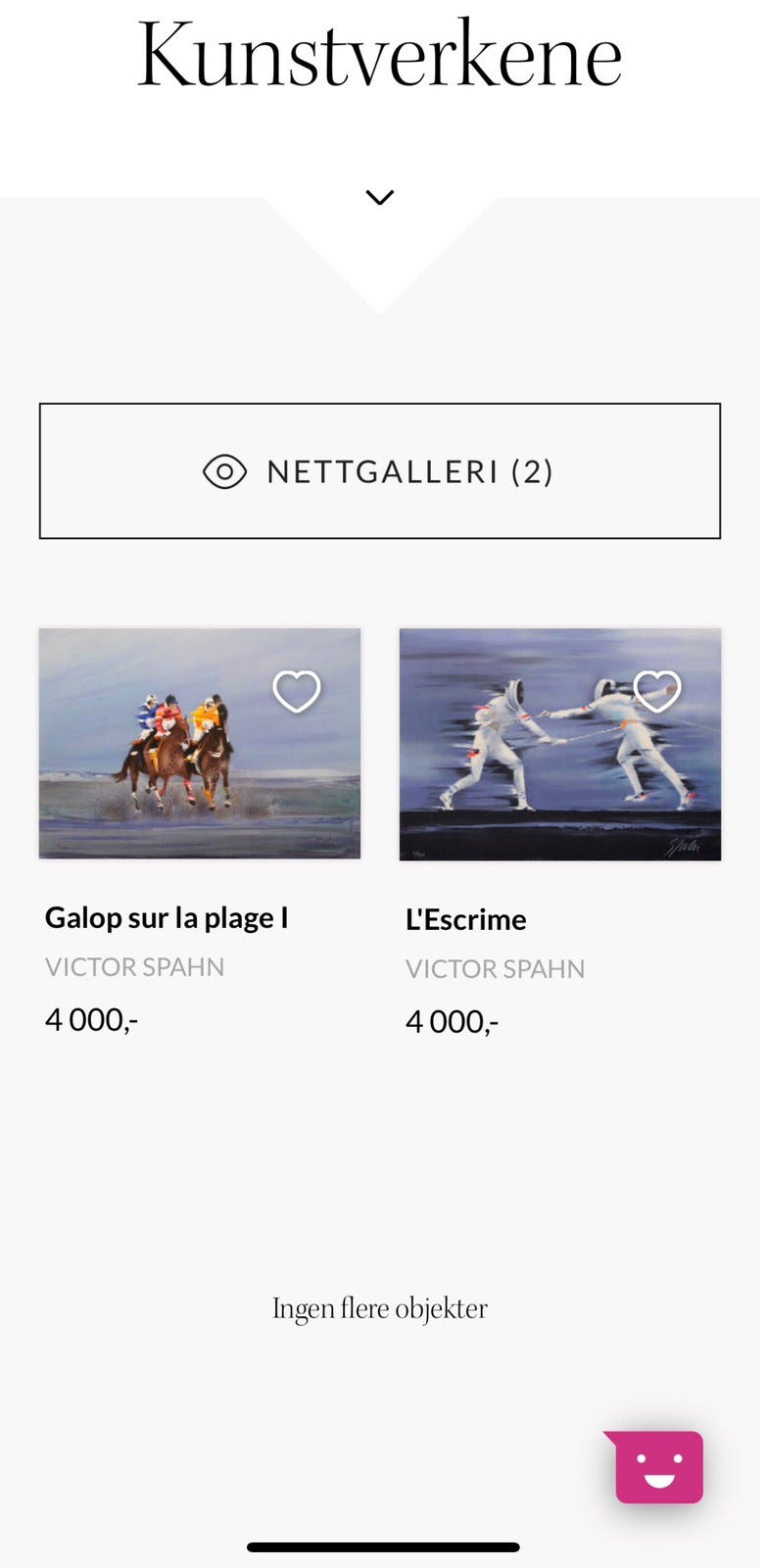Open the L'Escrime artwork title link
The height and width of the screenshot is (1568, 766).
(465, 919)
